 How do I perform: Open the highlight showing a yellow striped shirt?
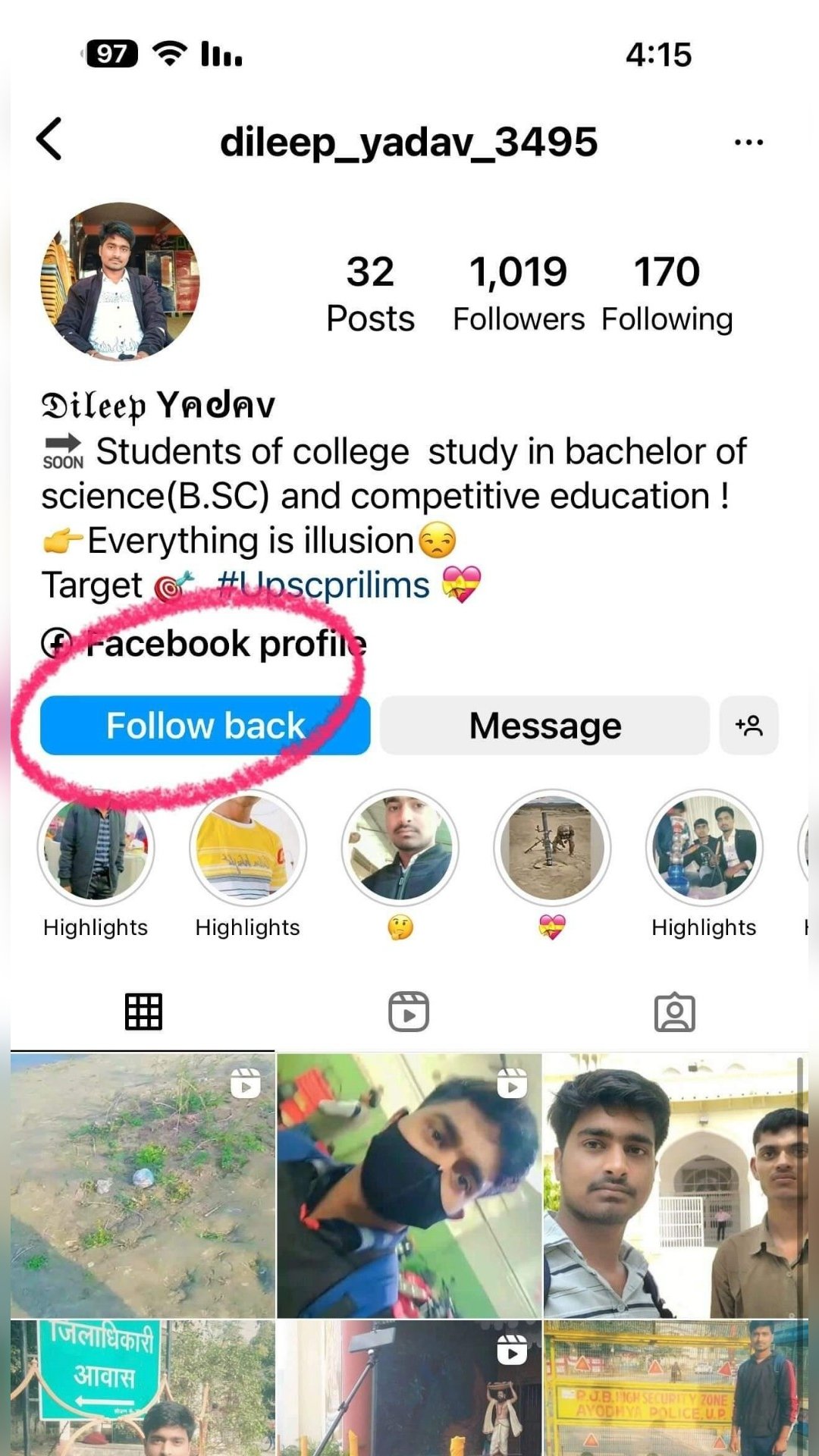pyautogui.click(x=247, y=848)
